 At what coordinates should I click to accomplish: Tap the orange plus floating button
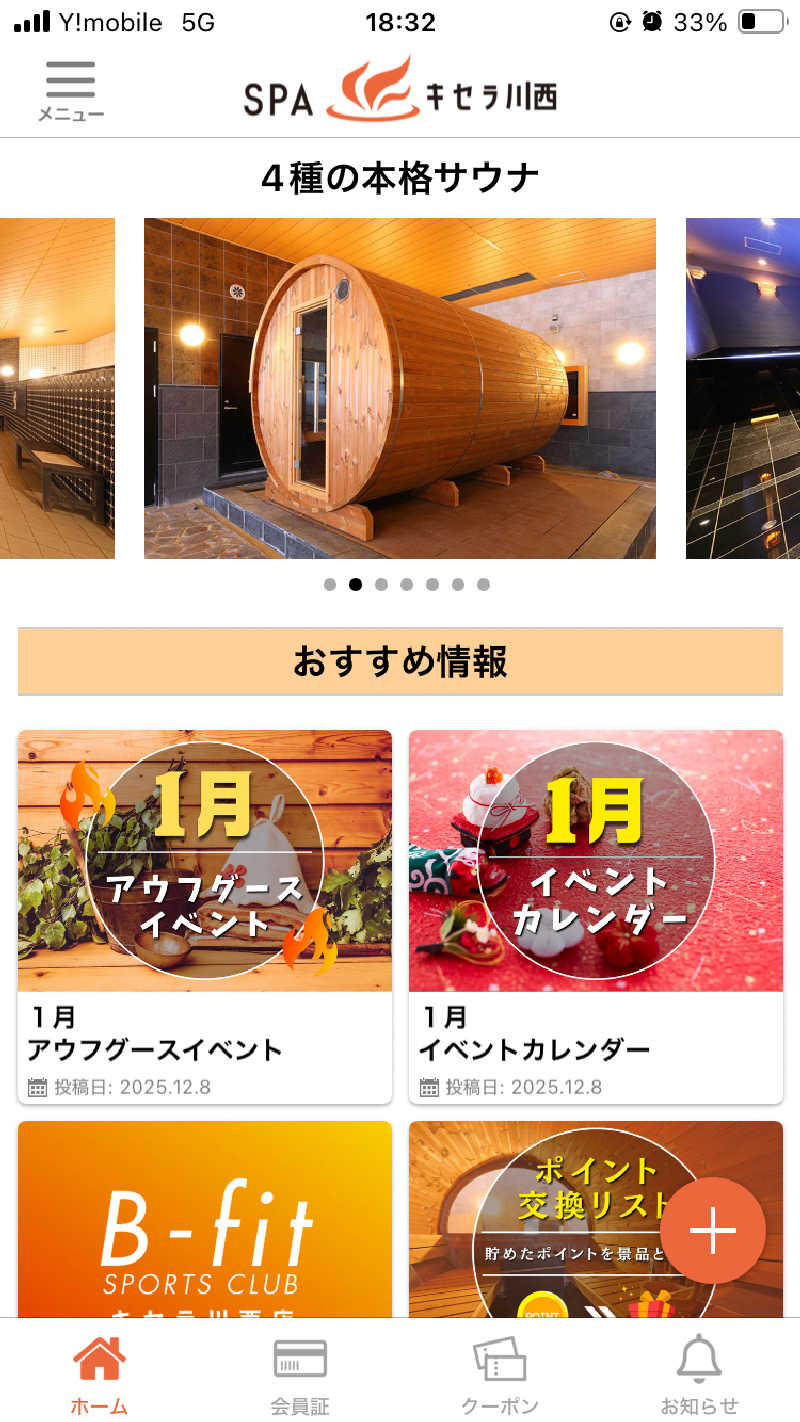(712, 1231)
